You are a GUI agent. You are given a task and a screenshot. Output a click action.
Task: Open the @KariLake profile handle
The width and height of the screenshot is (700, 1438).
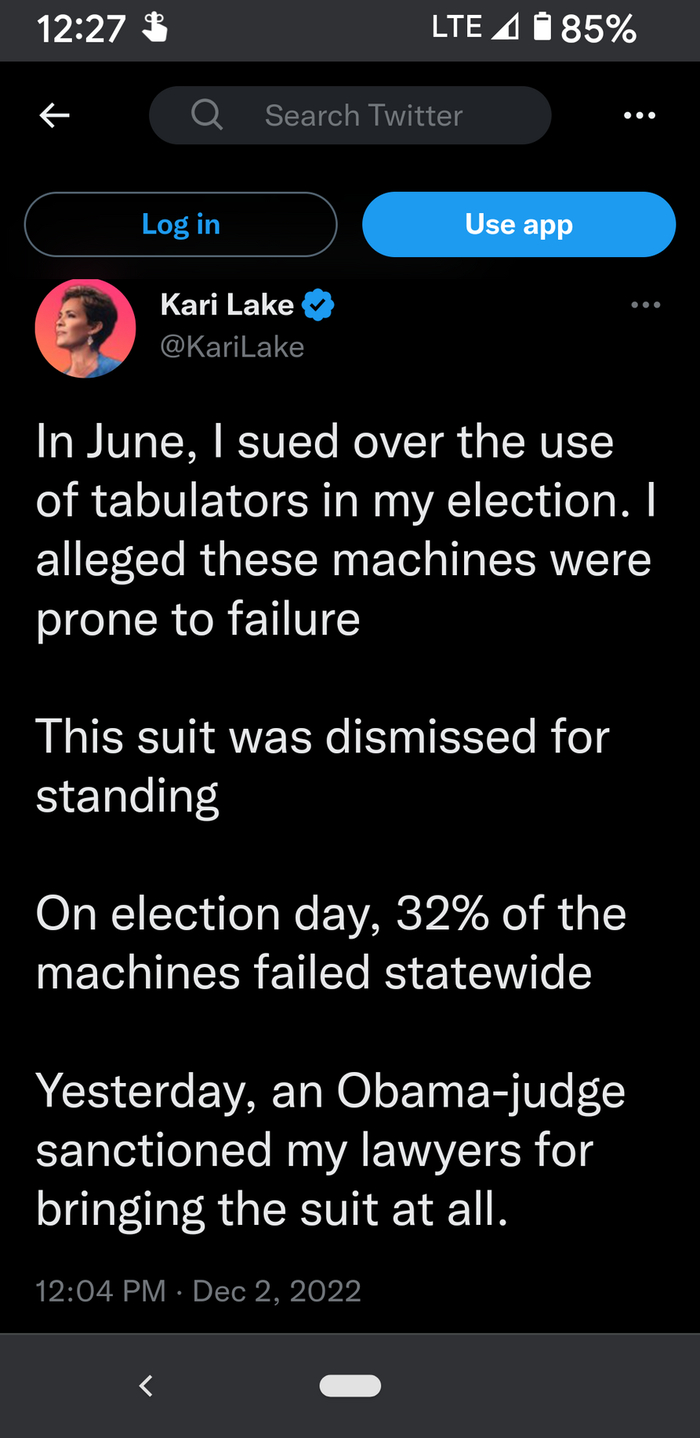[232, 347]
